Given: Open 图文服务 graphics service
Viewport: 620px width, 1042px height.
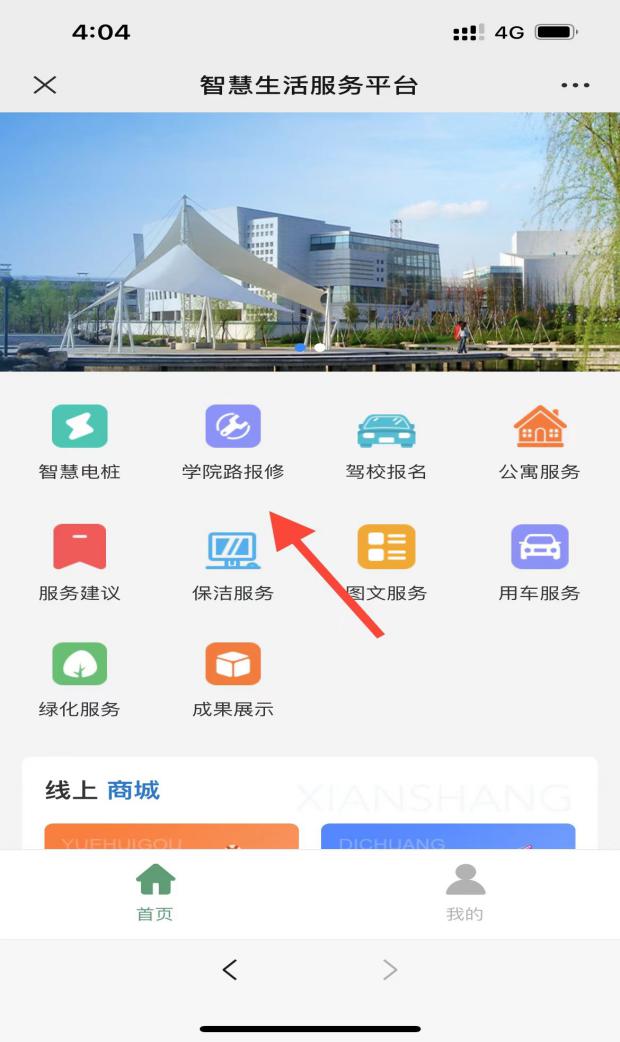Looking at the screenshot, I should [x=386, y=562].
